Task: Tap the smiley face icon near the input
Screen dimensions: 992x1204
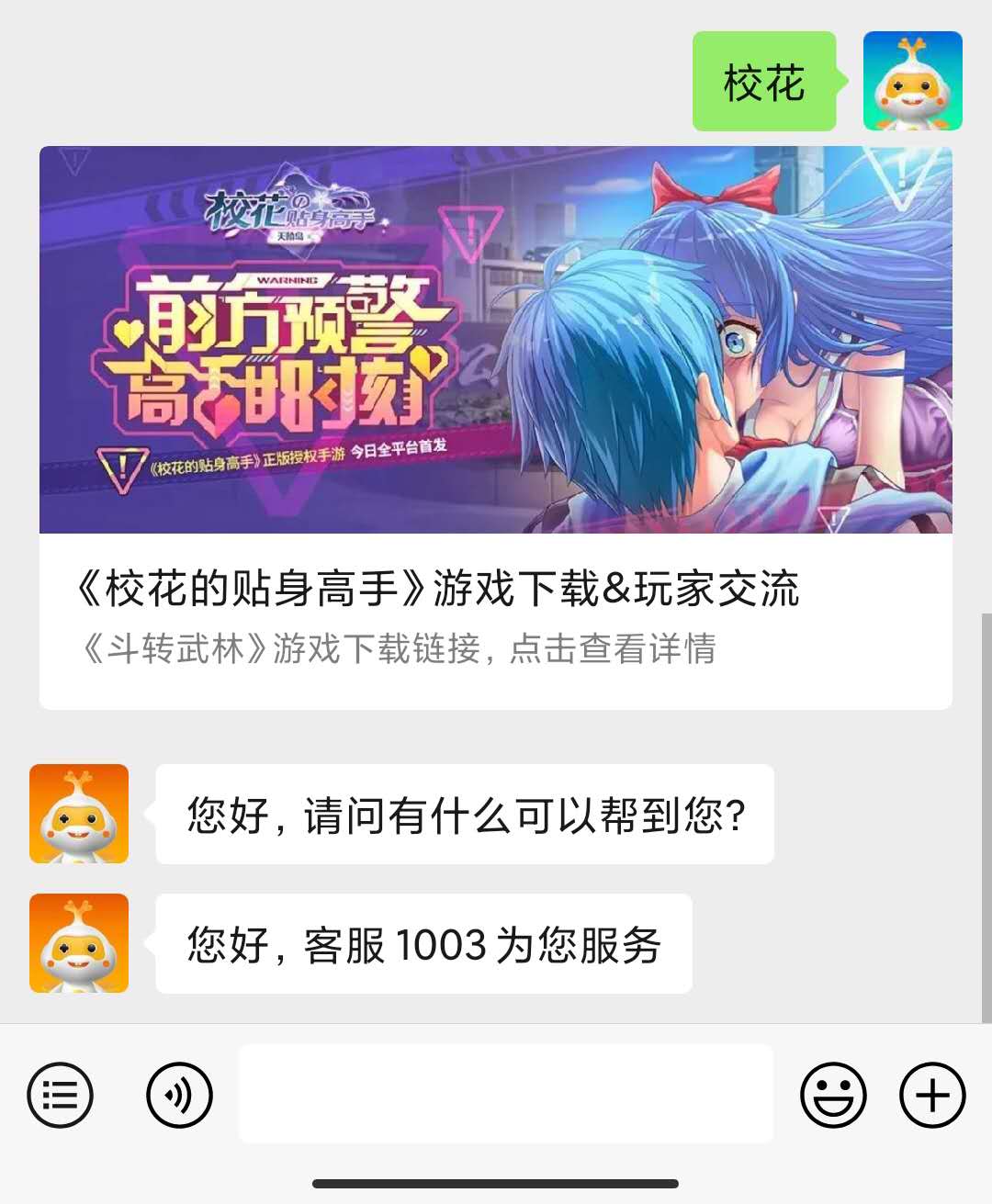Action: (832, 1095)
